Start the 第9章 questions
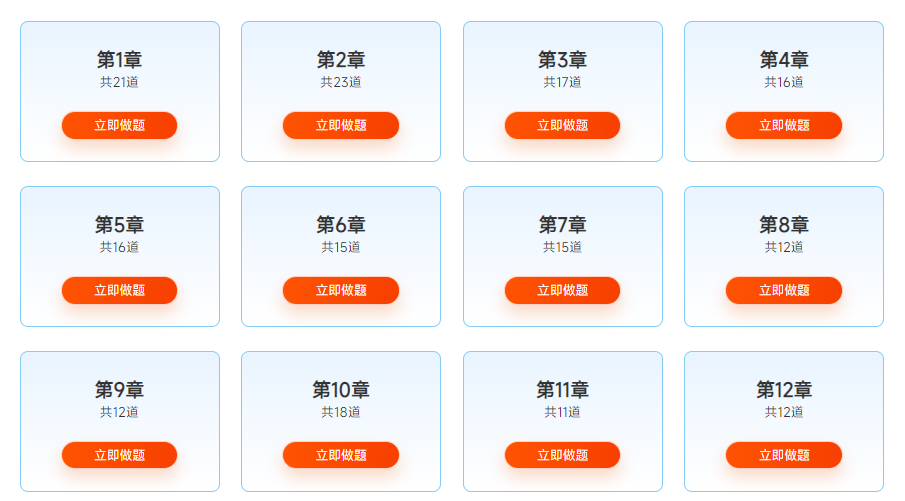905x501 pixels. (x=119, y=455)
